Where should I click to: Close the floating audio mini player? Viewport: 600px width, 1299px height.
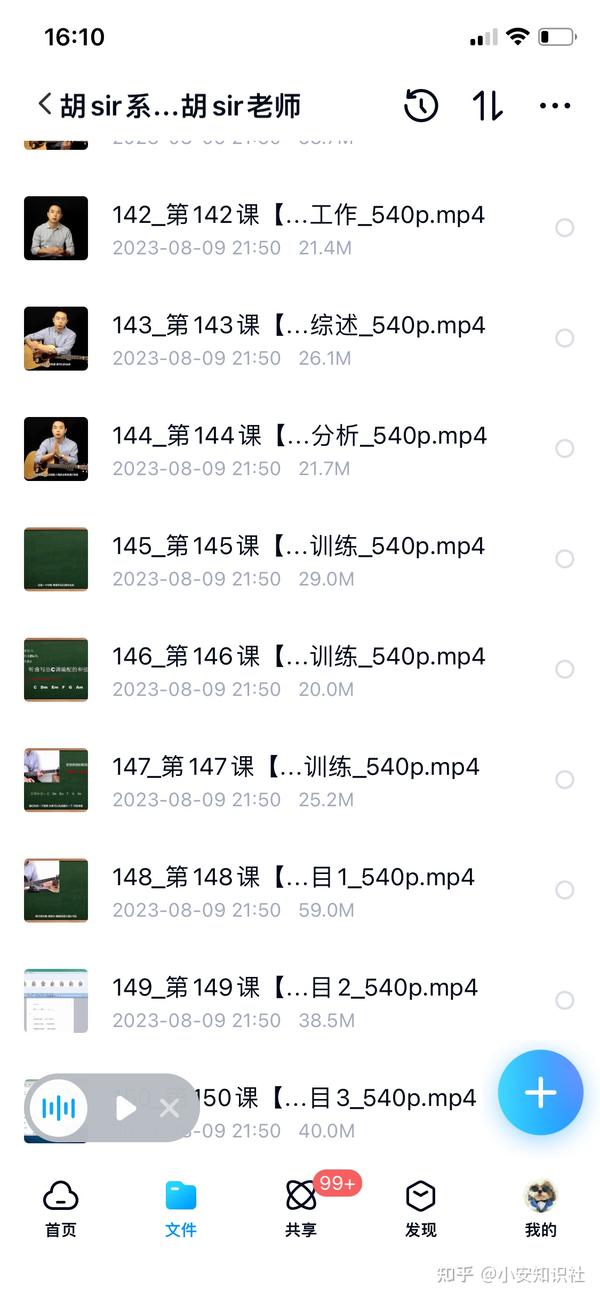coord(169,1108)
